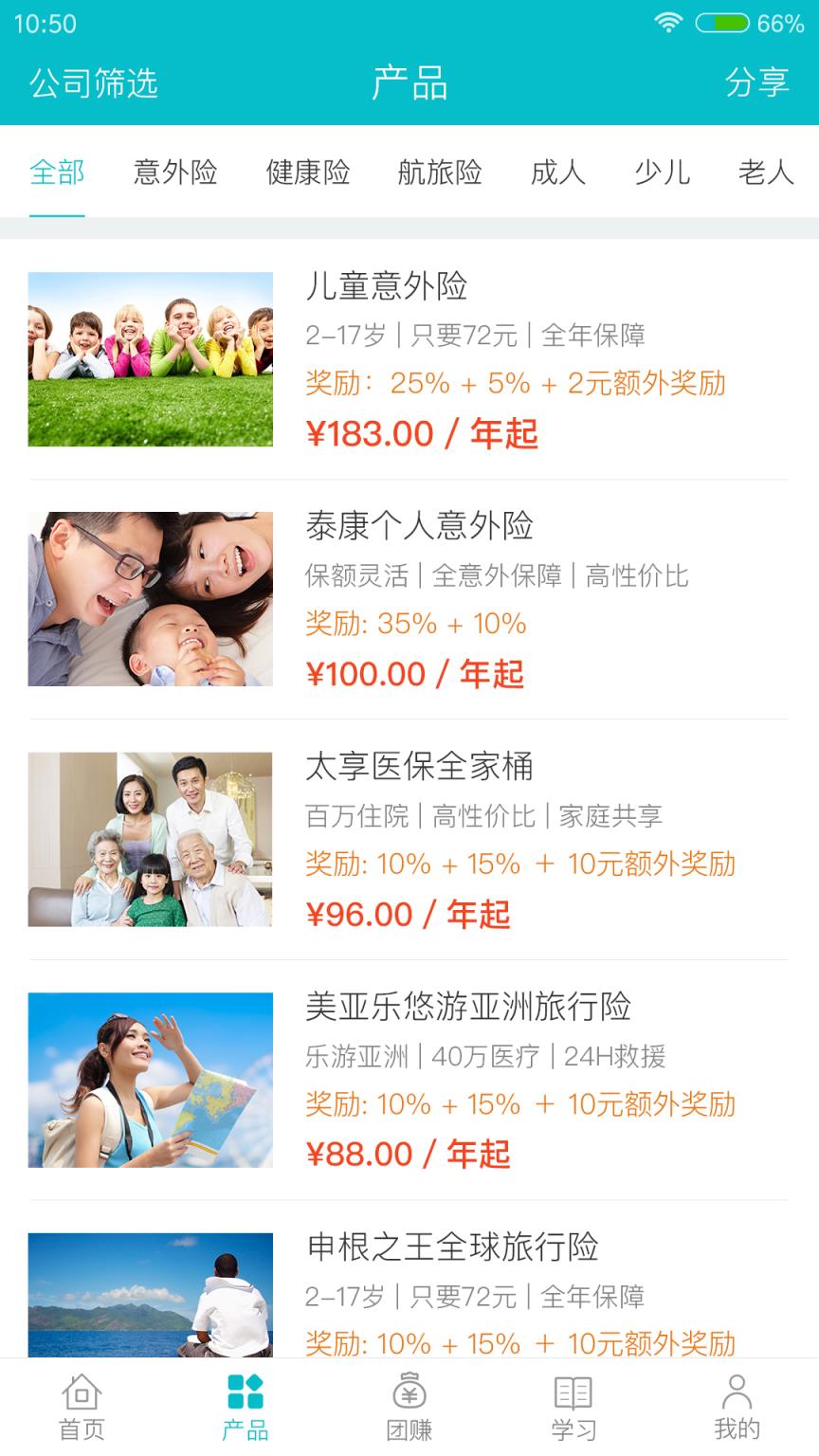Image resolution: width=819 pixels, height=1456 pixels.
Task: Go to the 首页 home tab
Action: click(x=82, y=1407)
